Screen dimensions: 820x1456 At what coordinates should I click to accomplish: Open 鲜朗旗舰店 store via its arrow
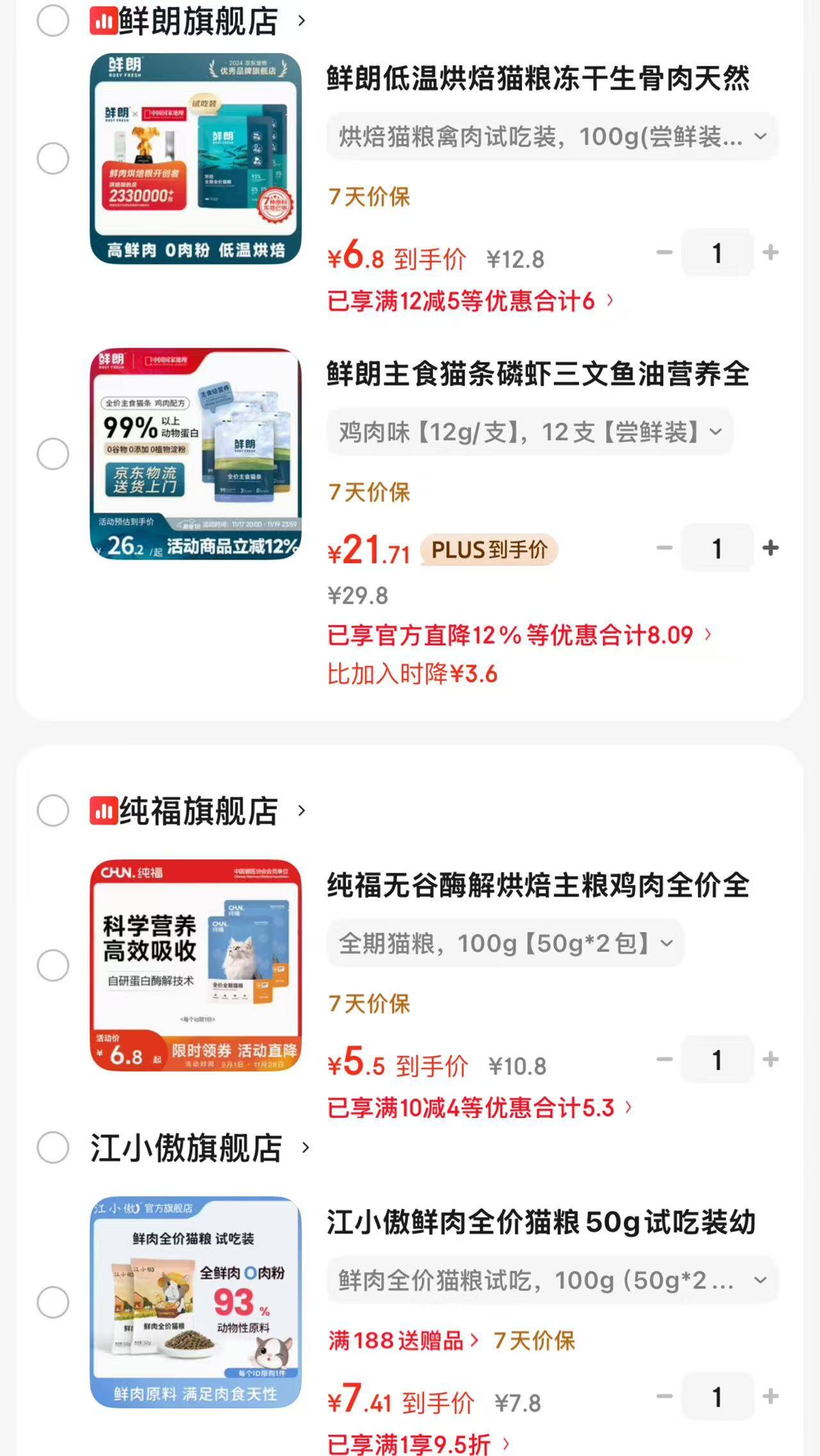click(302, 20)
